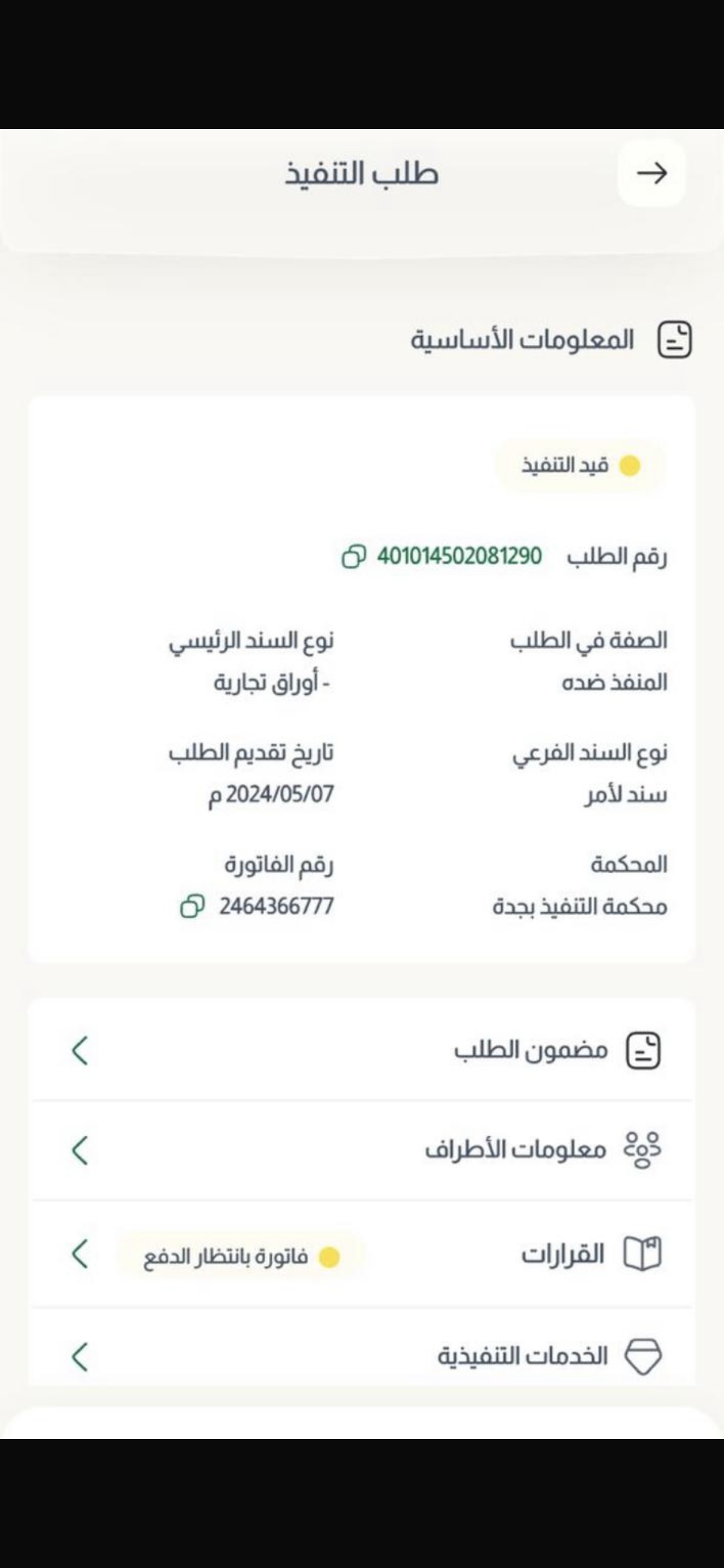This screenshot has width=724, height=1568.
Task: Open معلومات الأطراف details
Action: (x=362, y=1150)
